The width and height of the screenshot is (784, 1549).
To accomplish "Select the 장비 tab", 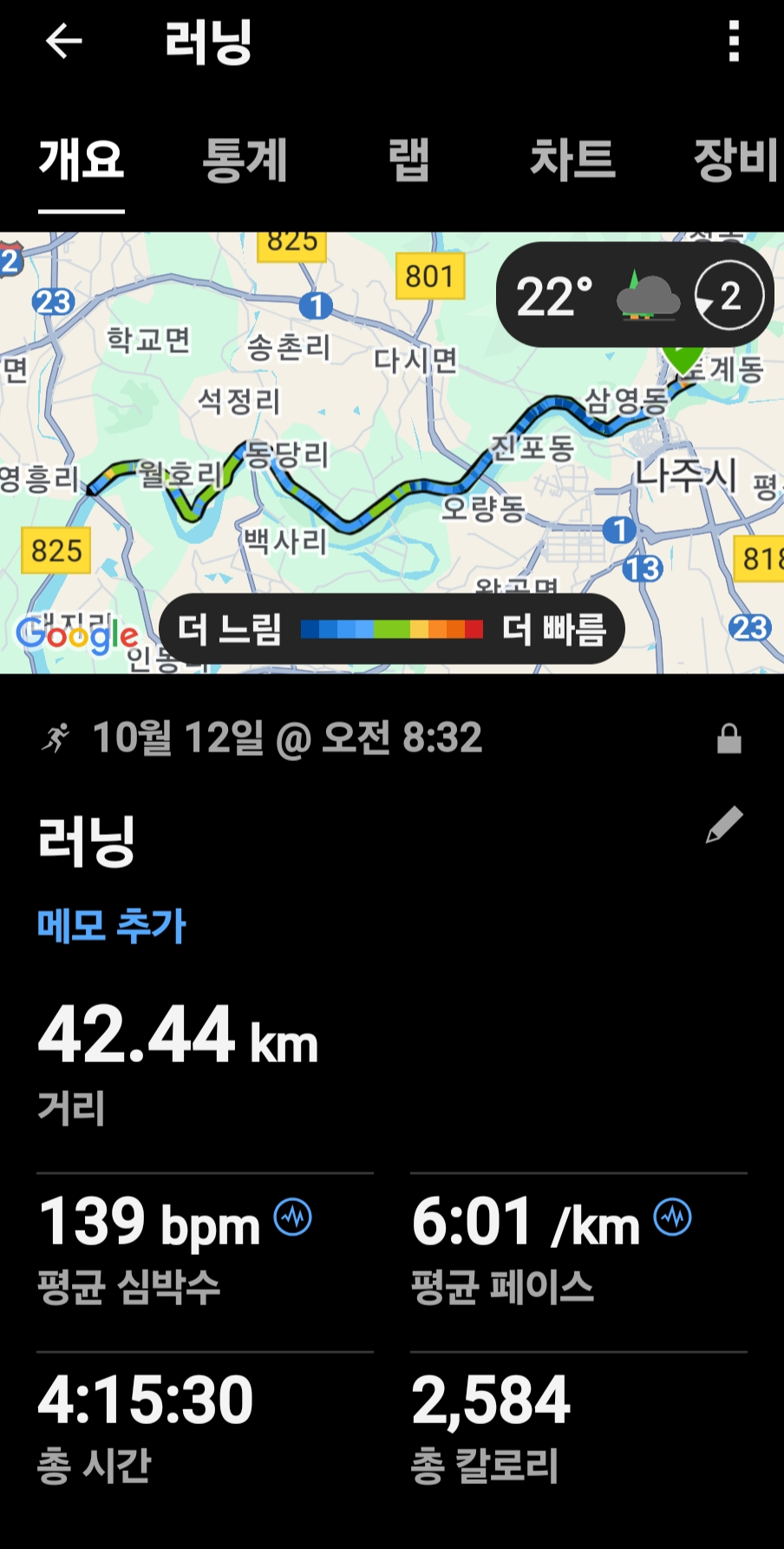I will (x=735, y=161).
